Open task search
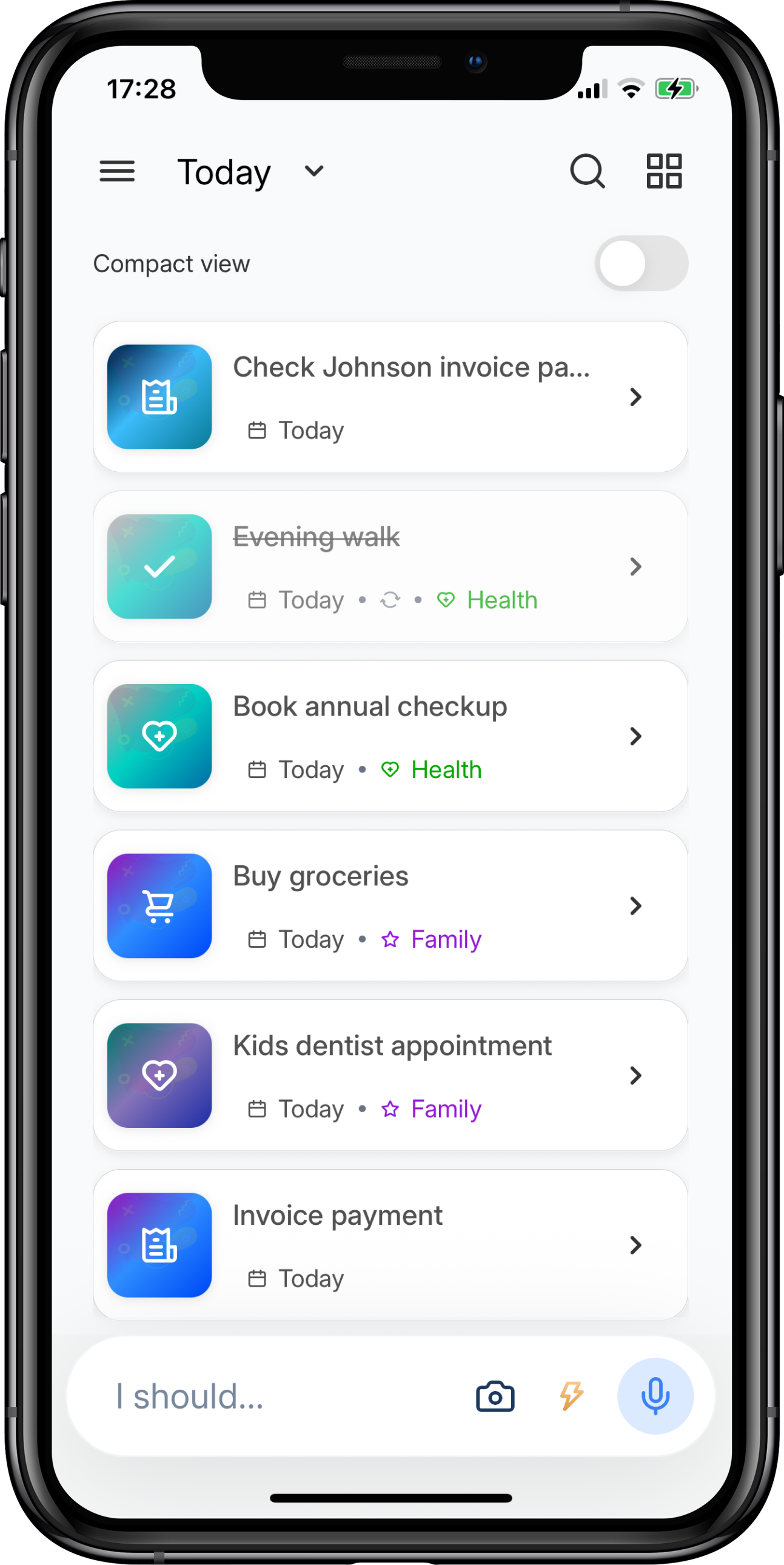The width and height of the screenshot is (784, 1565). 587,172
